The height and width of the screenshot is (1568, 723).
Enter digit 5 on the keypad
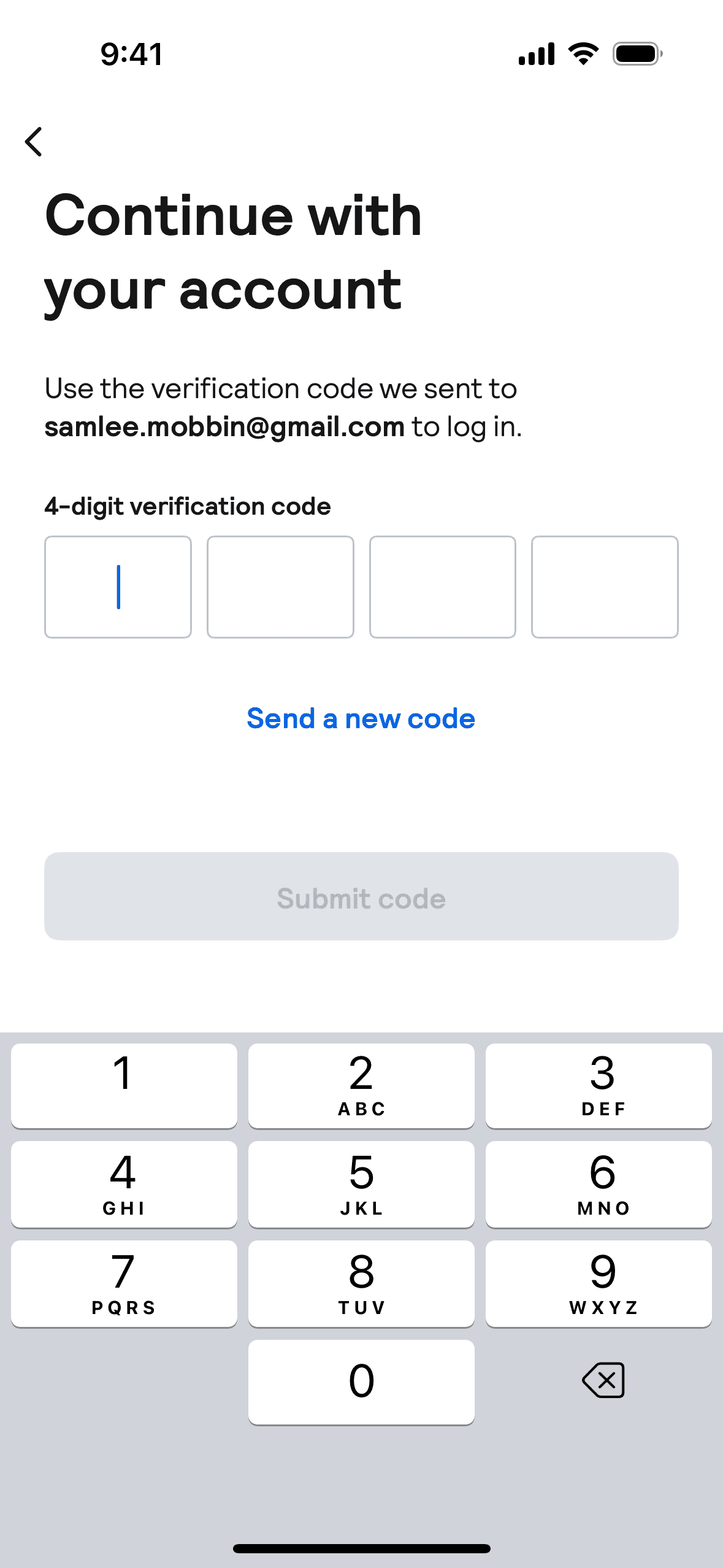(361, 1184)
